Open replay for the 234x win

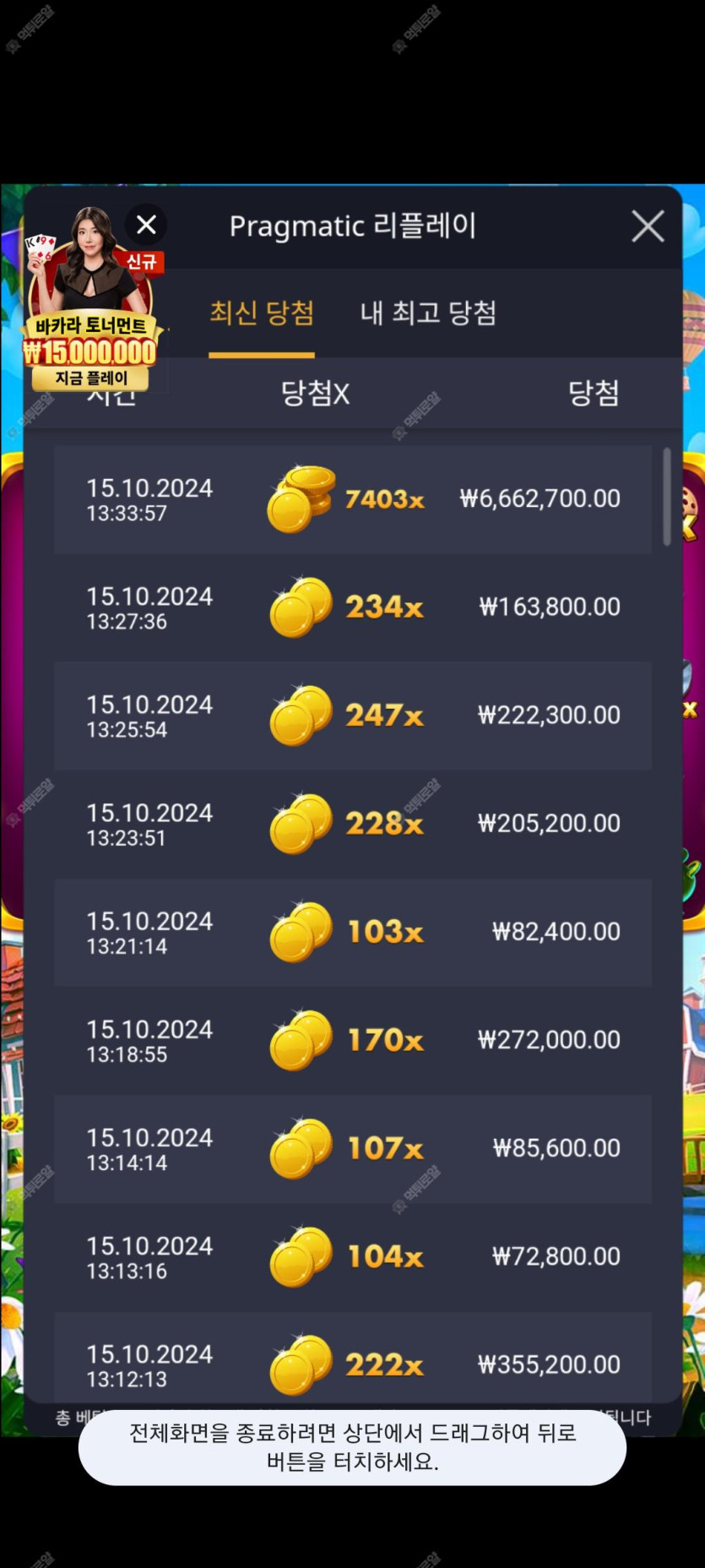pos(352,607)
